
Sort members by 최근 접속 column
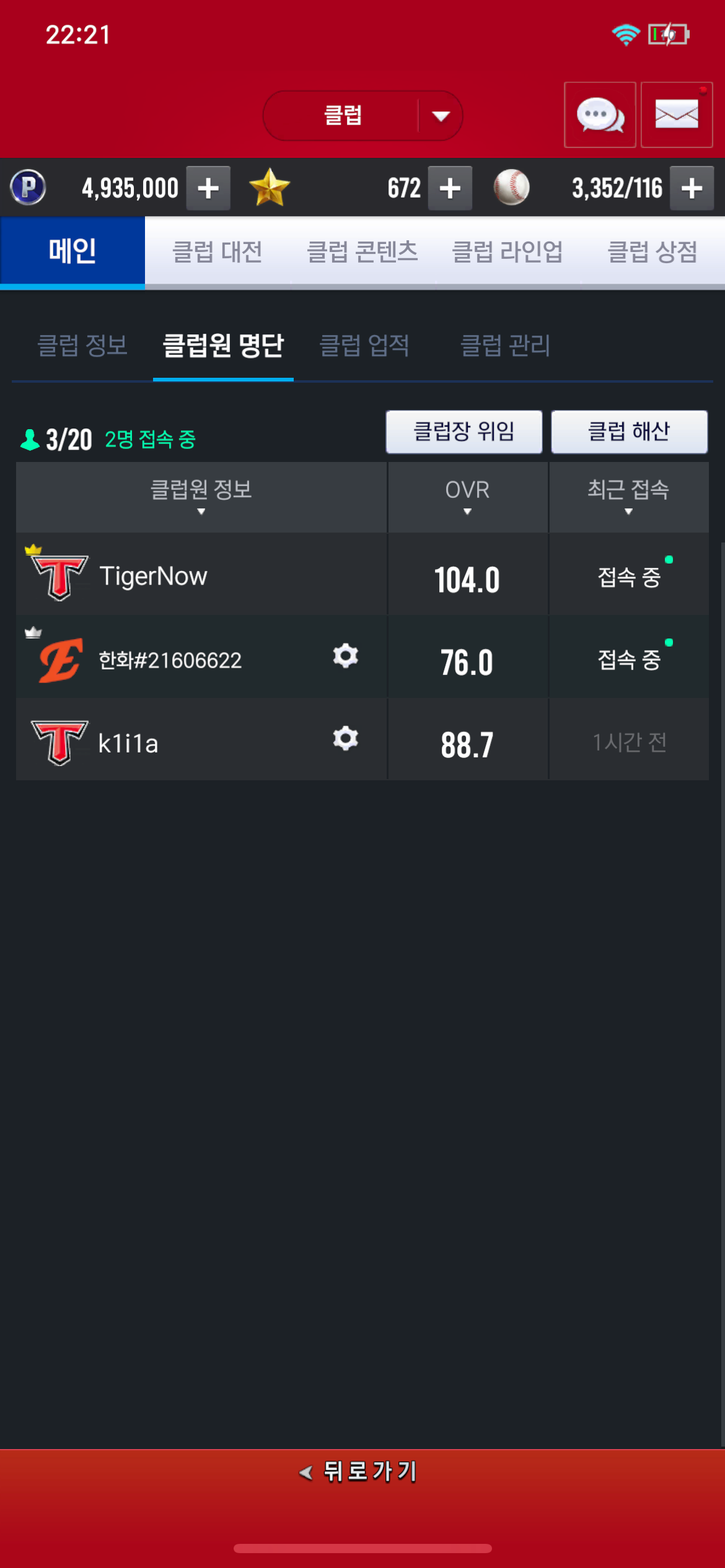click(x=629, y=497)
